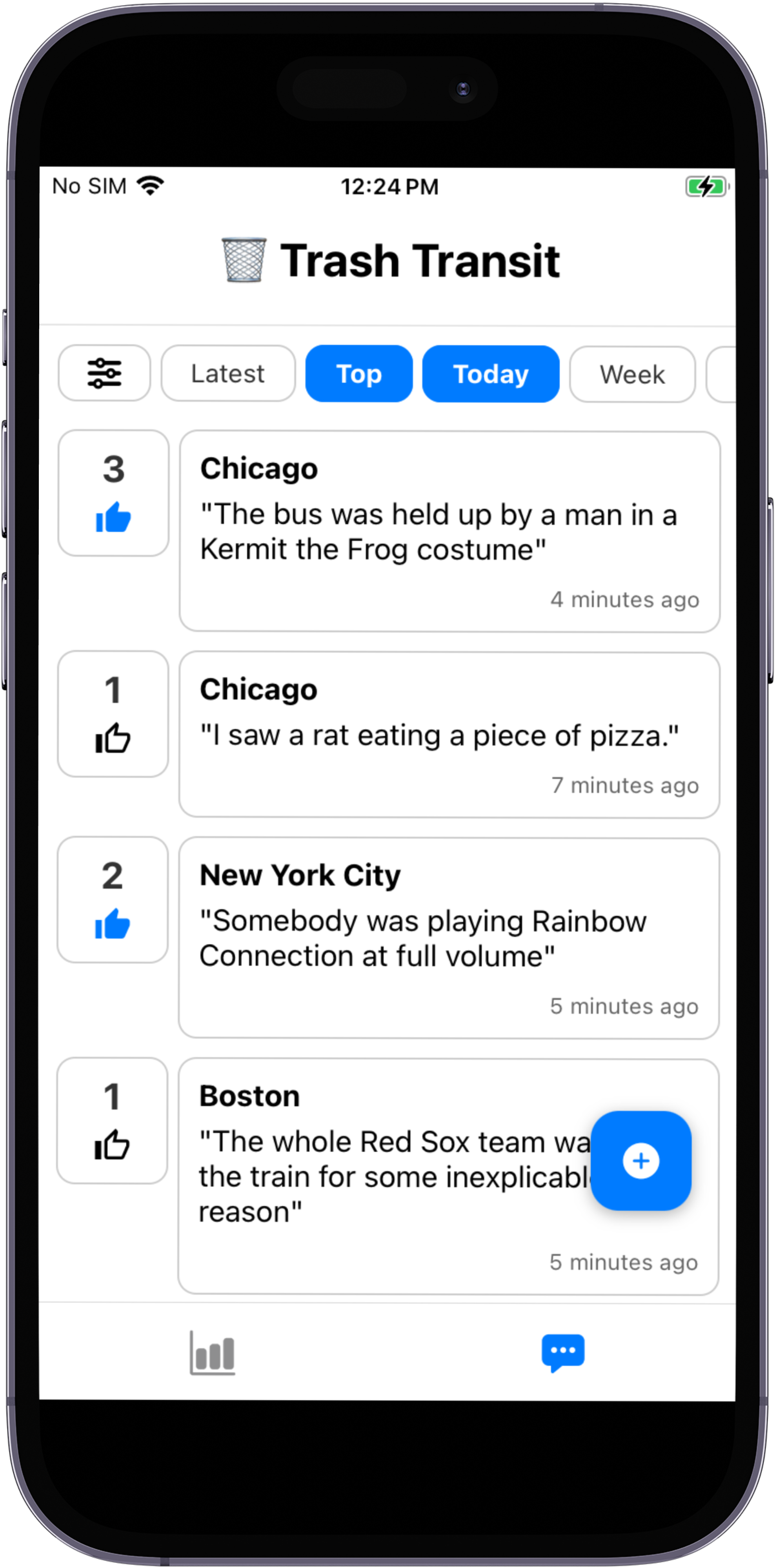Unlike the Rainbow Connection post

(x=113, y=924)
